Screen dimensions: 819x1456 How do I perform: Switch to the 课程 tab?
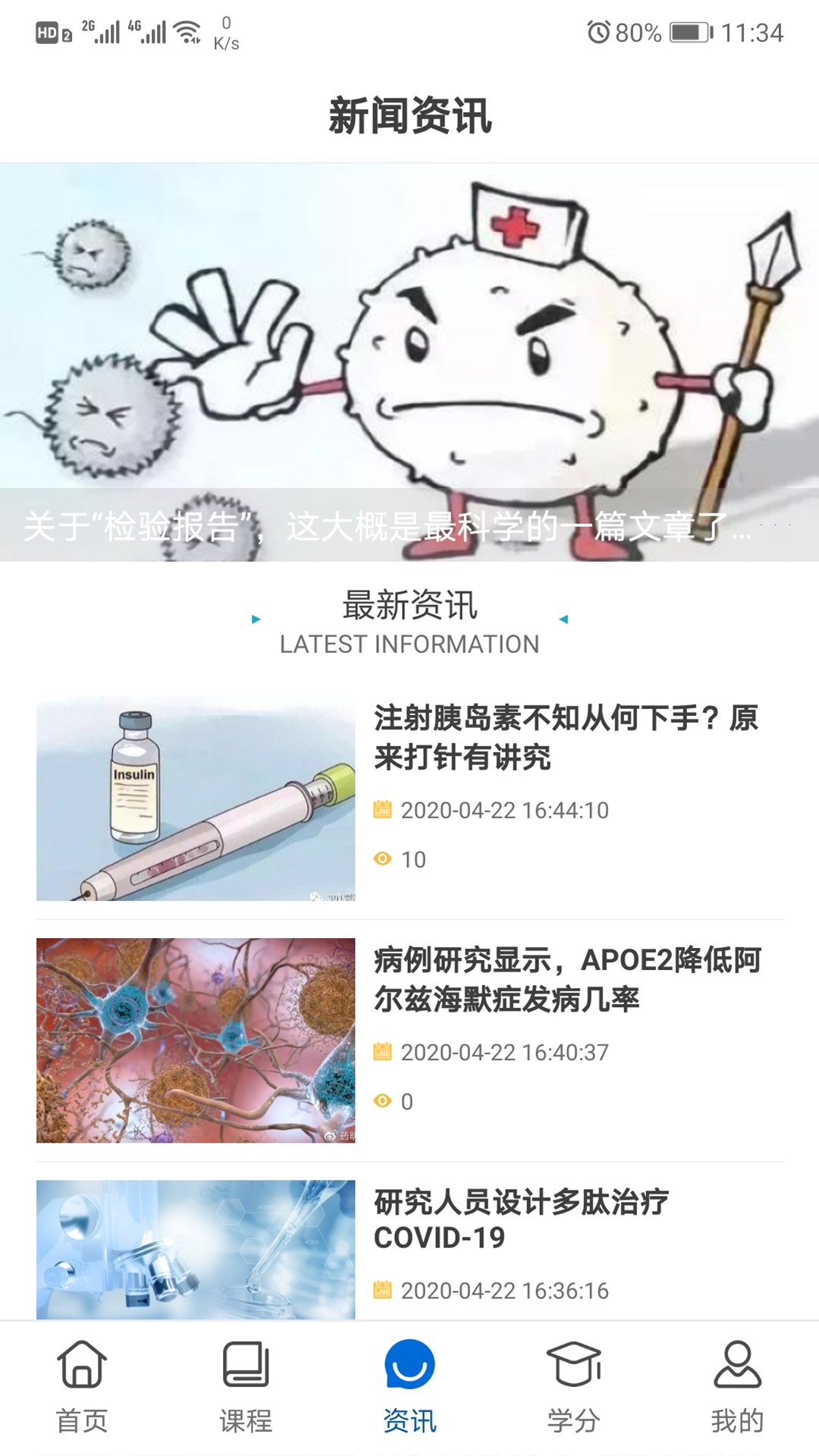pos(246,1386)
